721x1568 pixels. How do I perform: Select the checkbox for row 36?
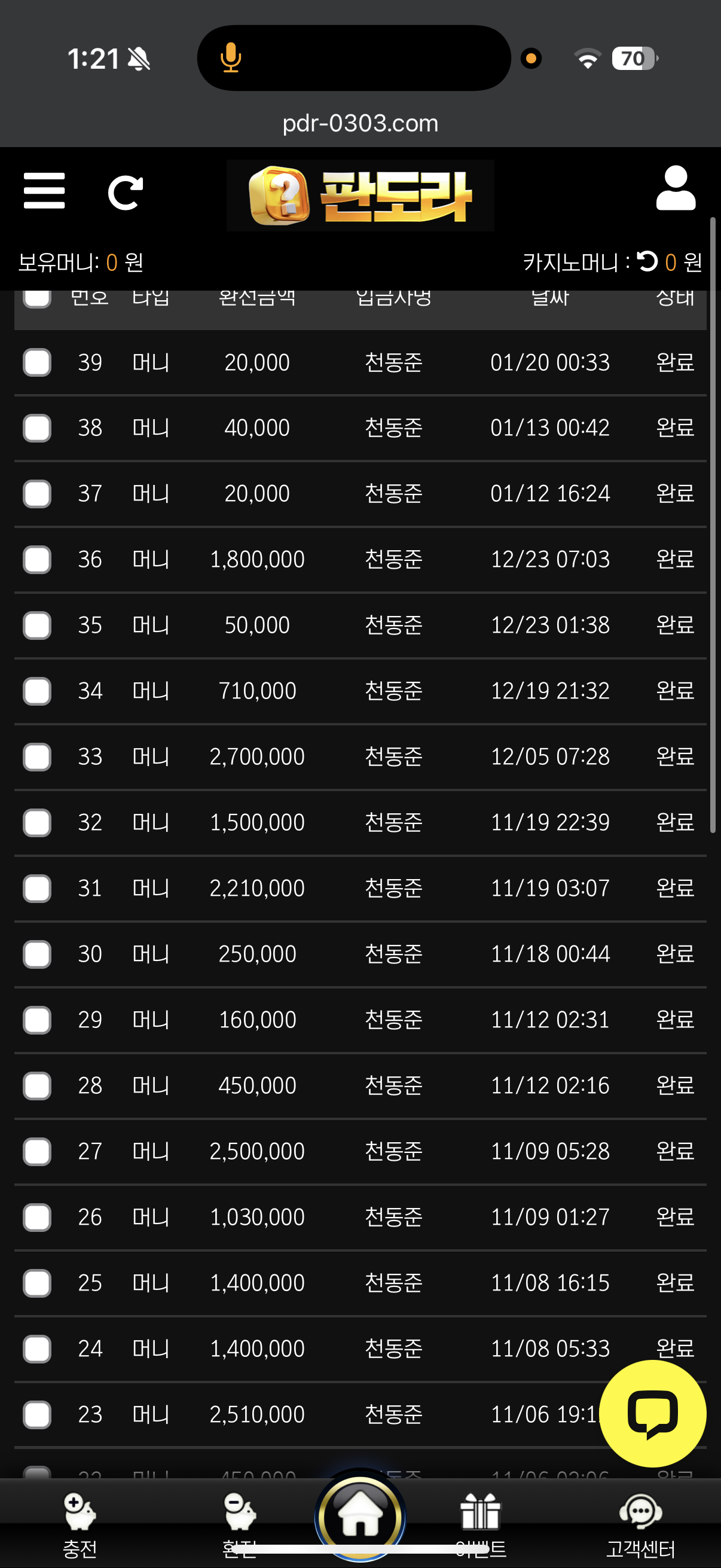[x=37, y=560]
